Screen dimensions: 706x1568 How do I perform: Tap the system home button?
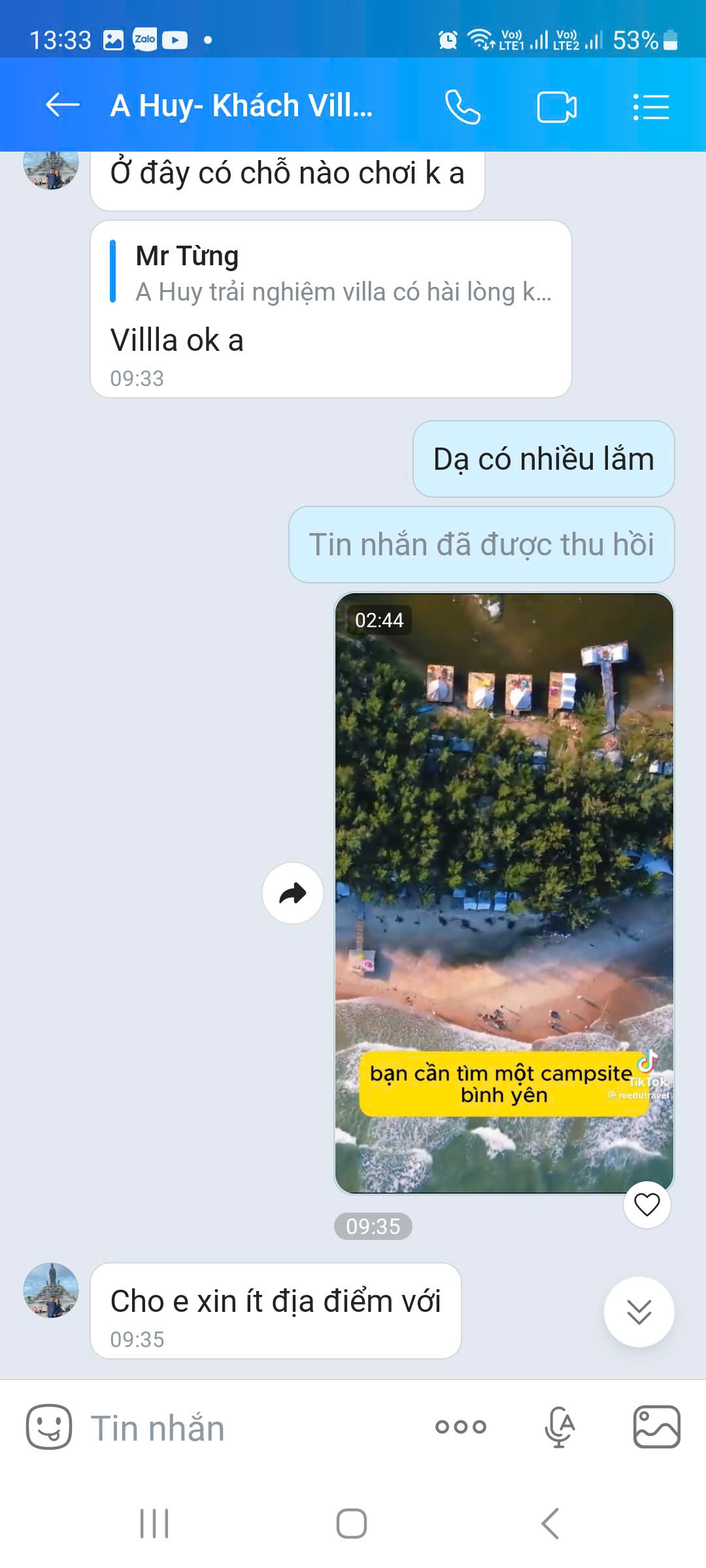click(352, 1524)
